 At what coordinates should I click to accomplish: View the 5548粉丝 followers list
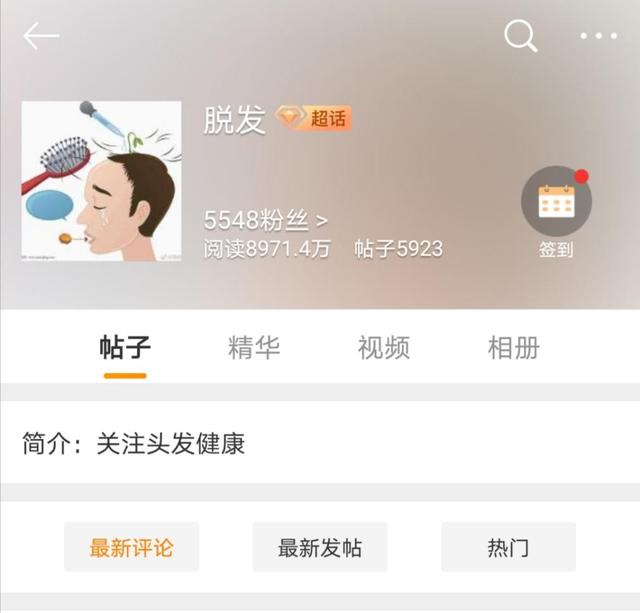[266, 220]
